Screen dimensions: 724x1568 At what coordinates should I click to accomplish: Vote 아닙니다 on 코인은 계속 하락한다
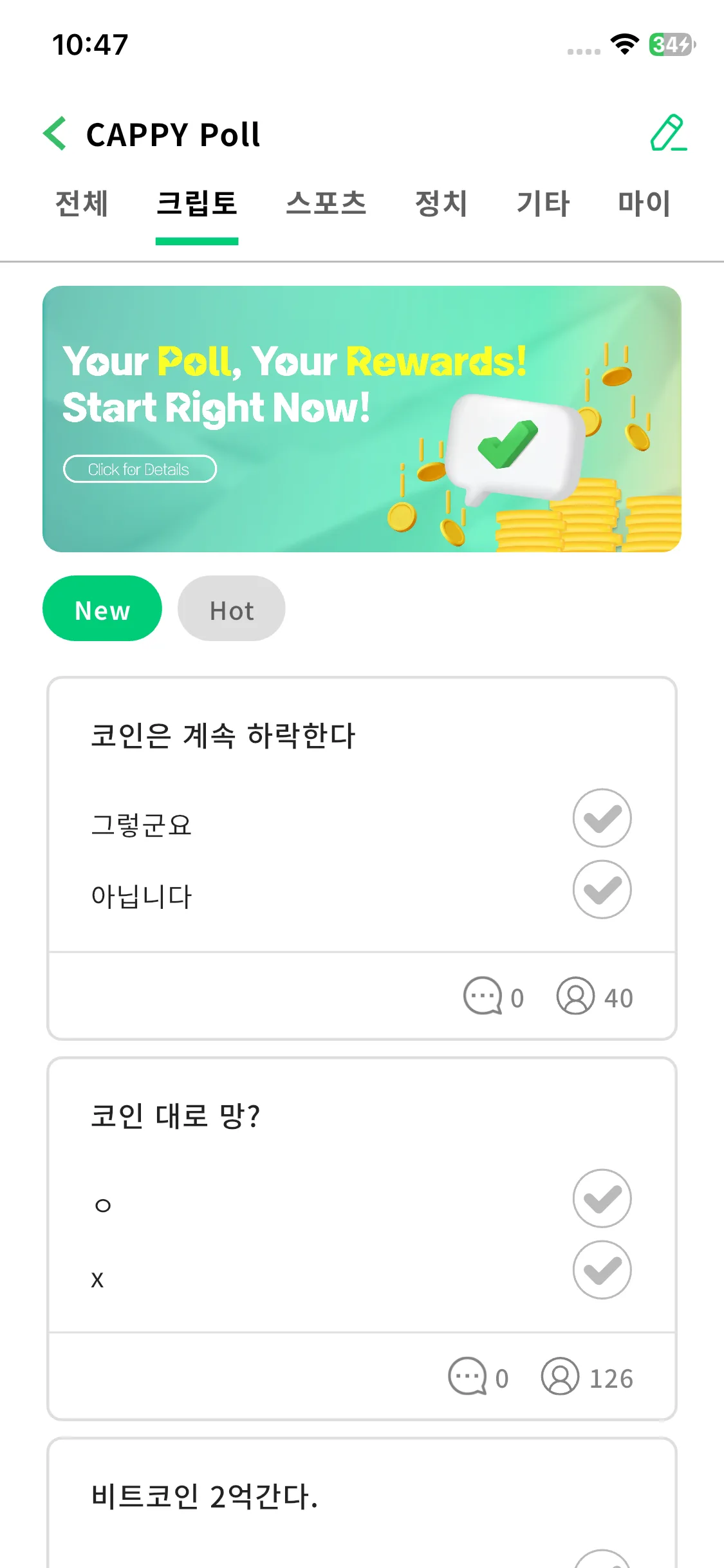click(602, 890)
